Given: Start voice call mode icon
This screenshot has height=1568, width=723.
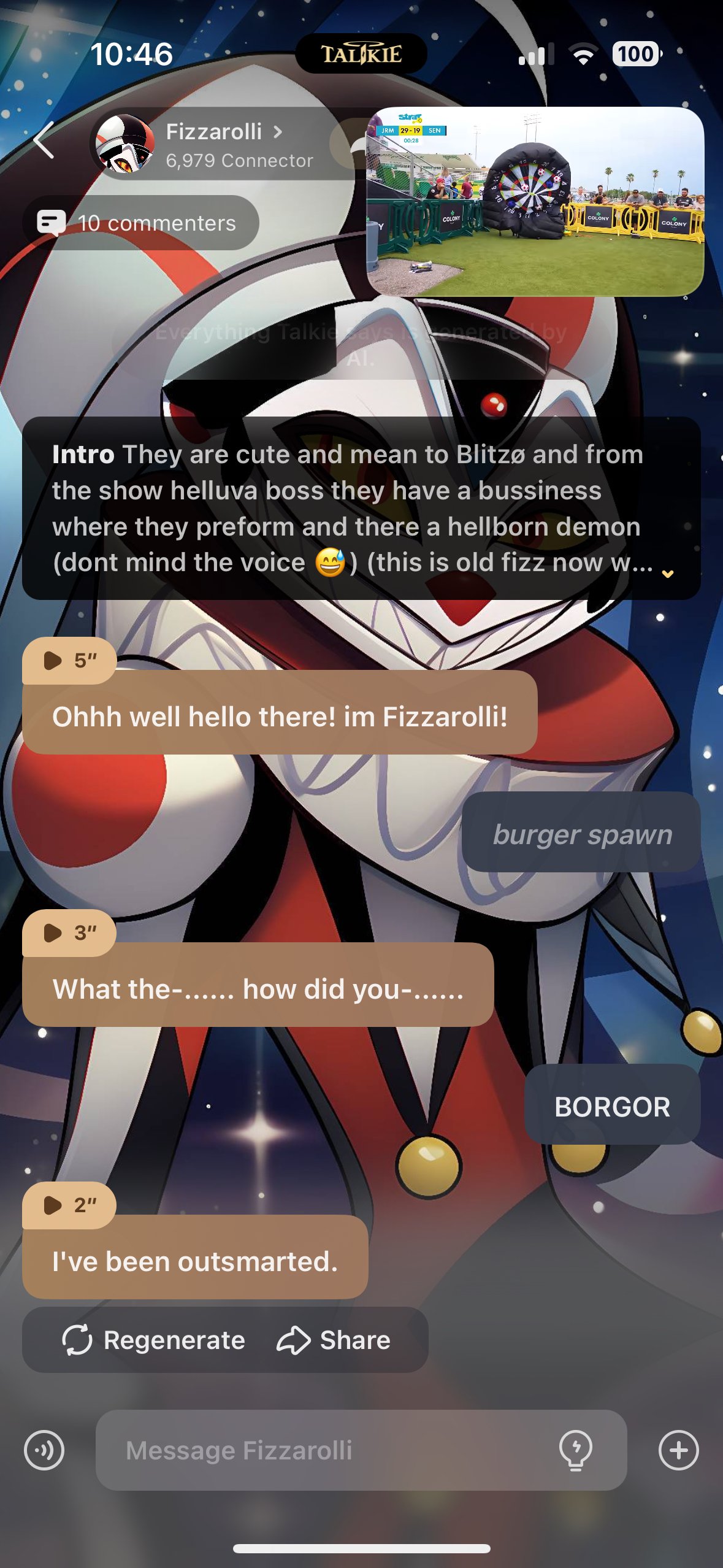Looking at the screenshot, I should pyautogui.click(x=44, y=1451).
